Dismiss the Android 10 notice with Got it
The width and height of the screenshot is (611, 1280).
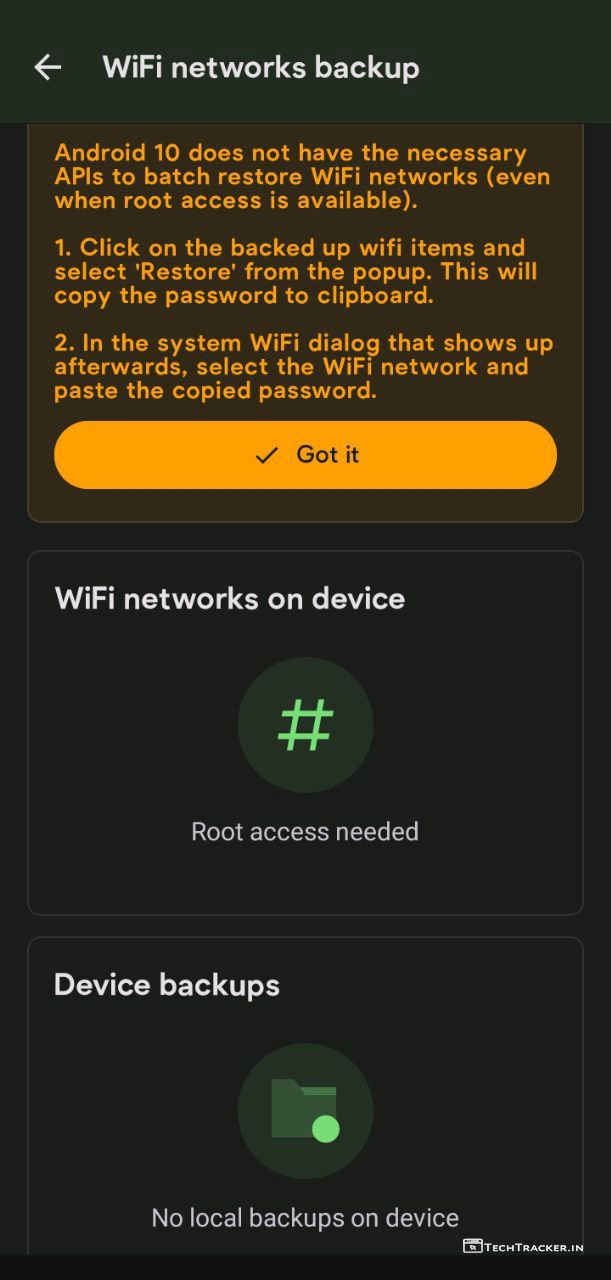[305, 455]
